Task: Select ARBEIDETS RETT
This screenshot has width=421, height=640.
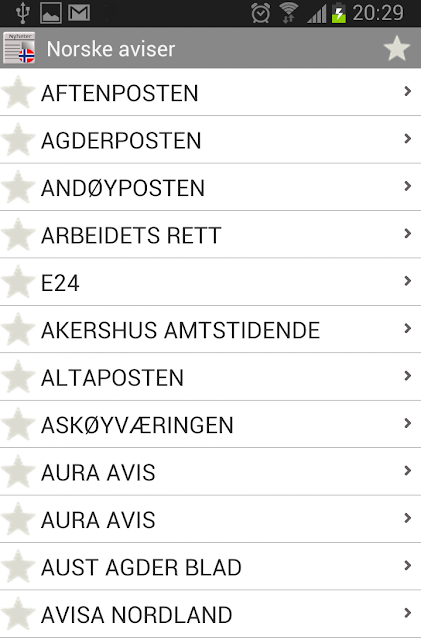Action: click(x=210, y=234)
